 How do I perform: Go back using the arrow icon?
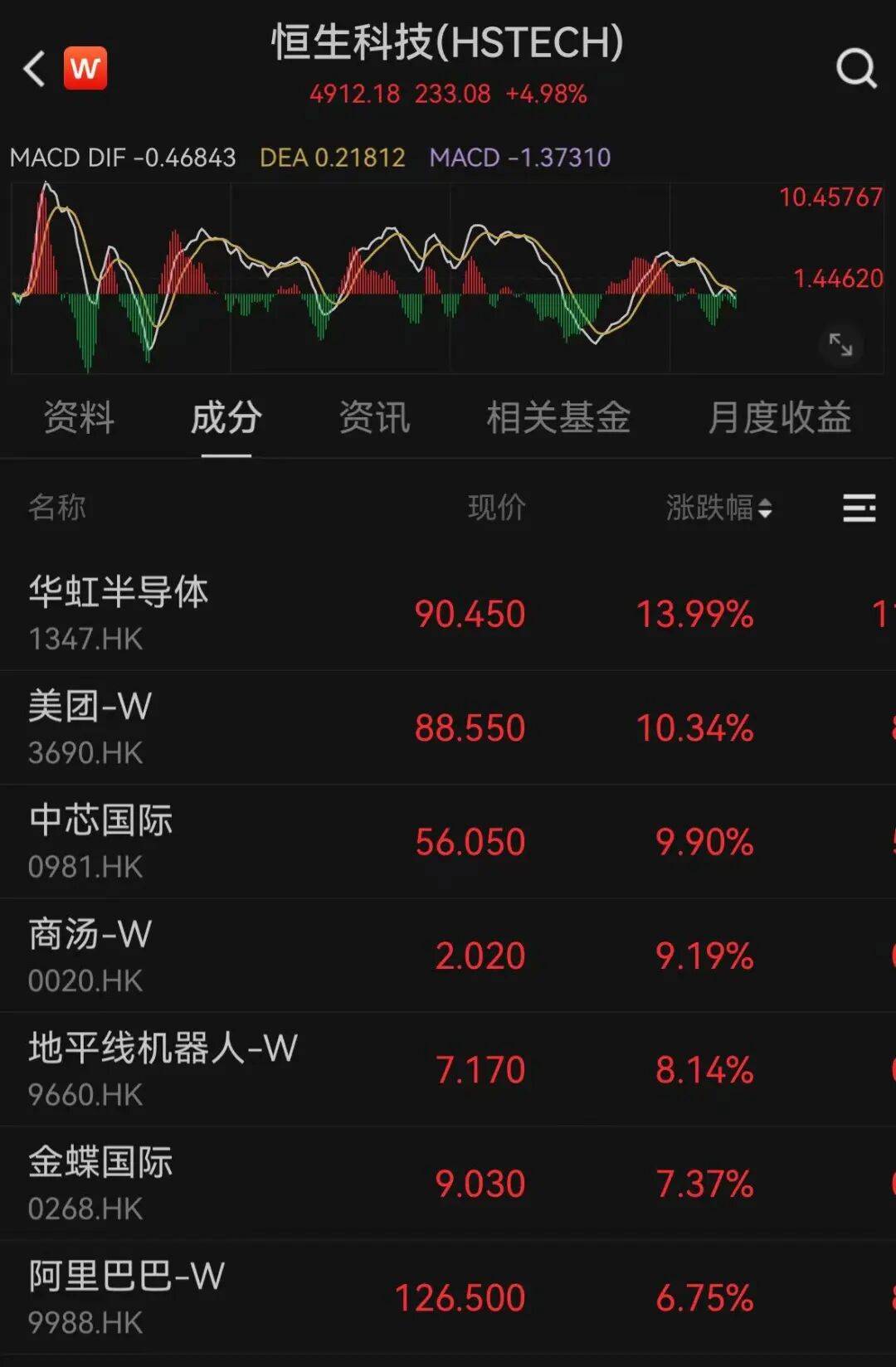[x=35, y=69]
